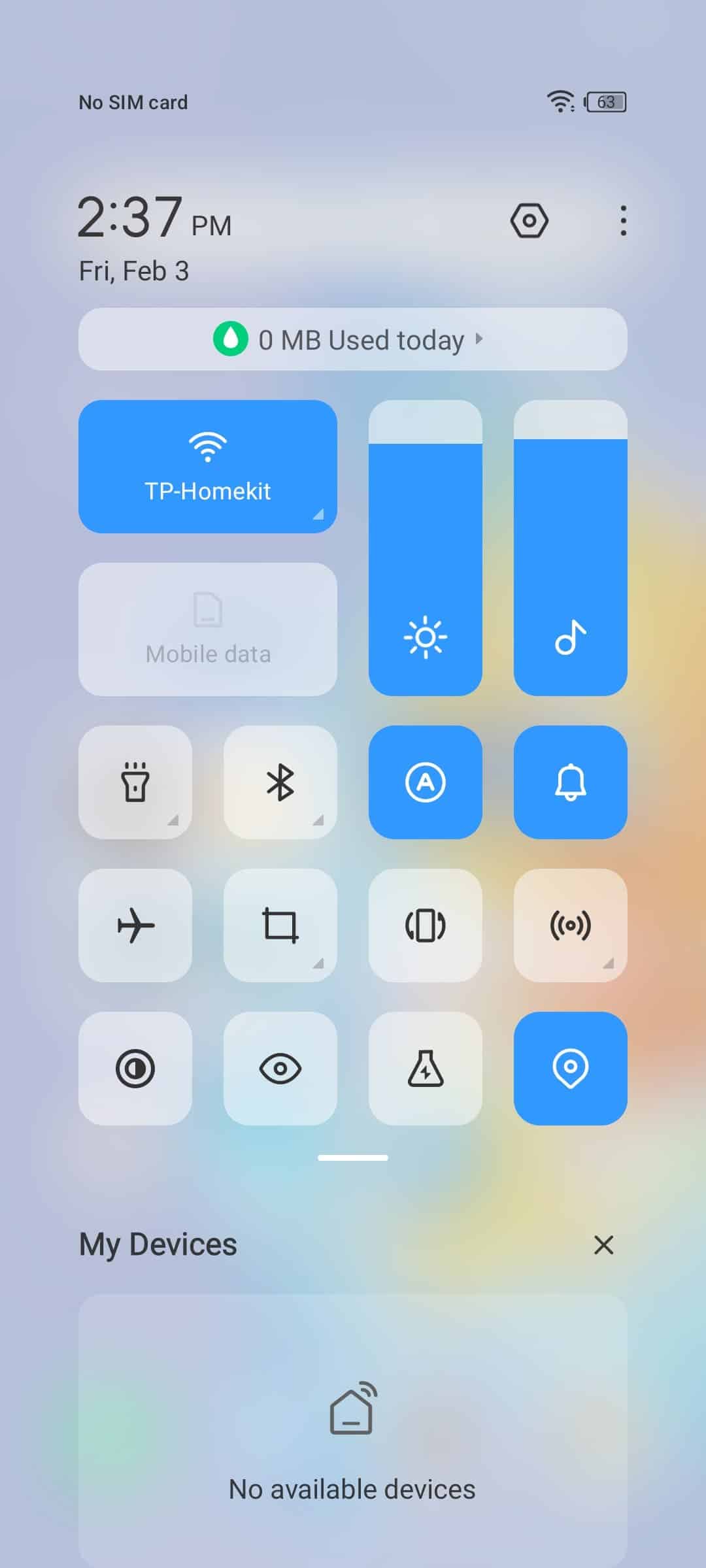Disable auto brightness tile
Viewport: 706px width, 1568px height.
[x=426, y=782]
